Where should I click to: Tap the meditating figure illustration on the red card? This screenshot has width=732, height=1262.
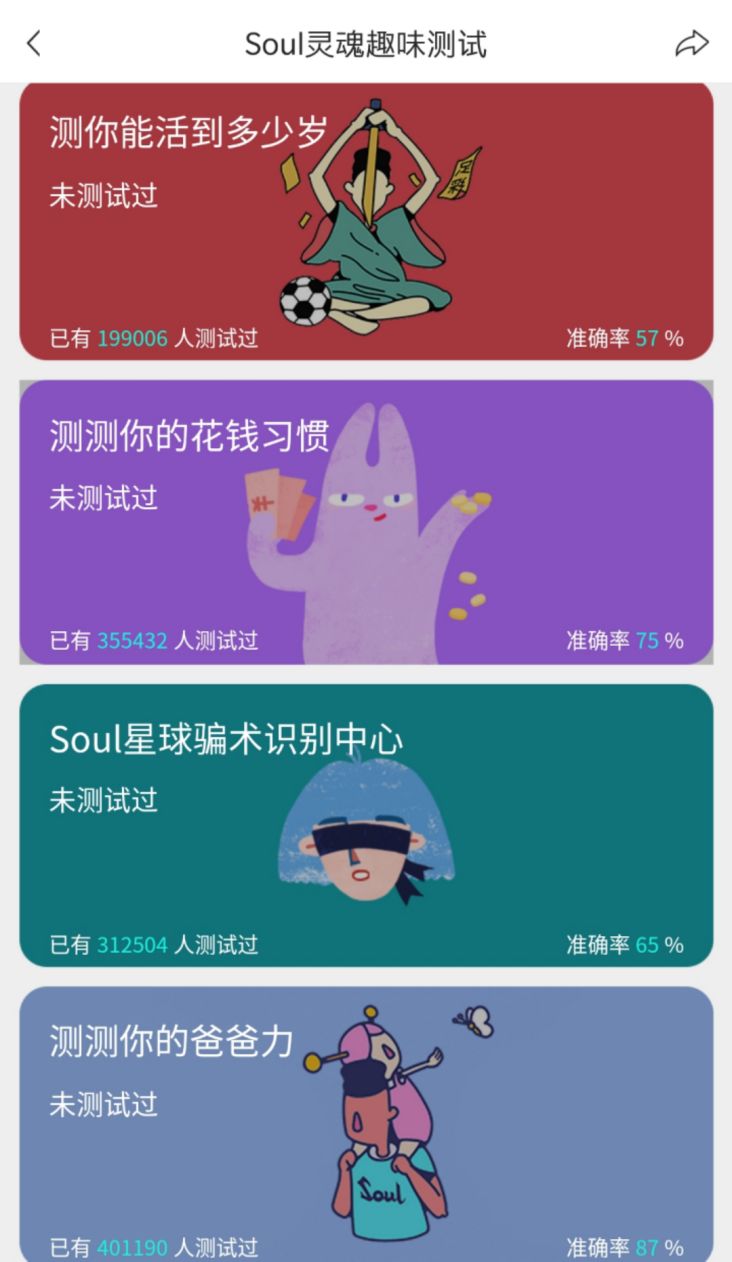point(366,210)
